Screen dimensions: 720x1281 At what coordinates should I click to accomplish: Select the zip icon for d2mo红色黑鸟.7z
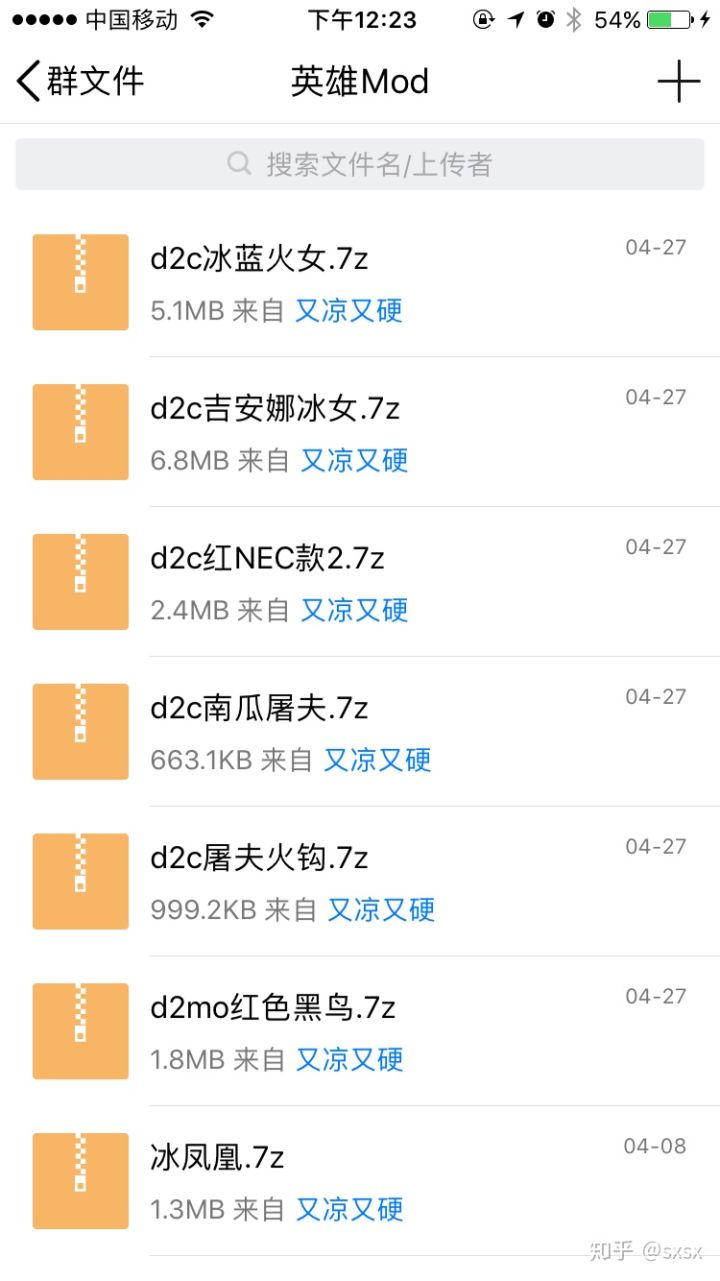click(x=80, y=1031)
